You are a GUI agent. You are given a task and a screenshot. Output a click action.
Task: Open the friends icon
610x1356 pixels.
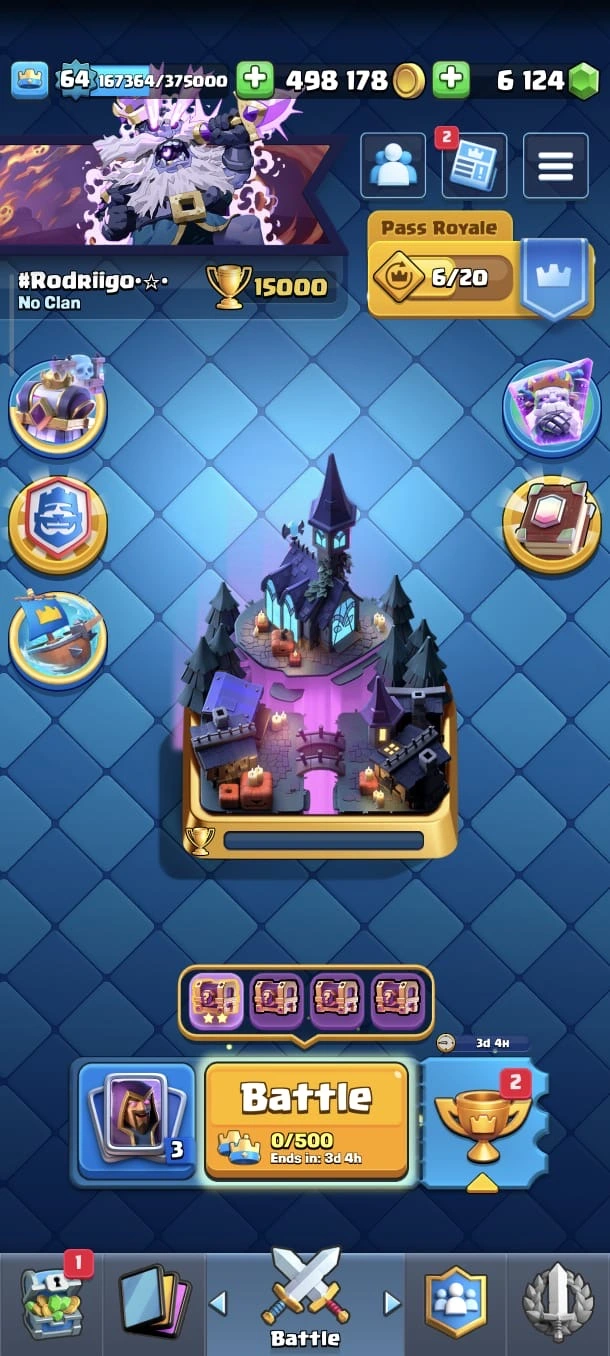coord(393,166)
